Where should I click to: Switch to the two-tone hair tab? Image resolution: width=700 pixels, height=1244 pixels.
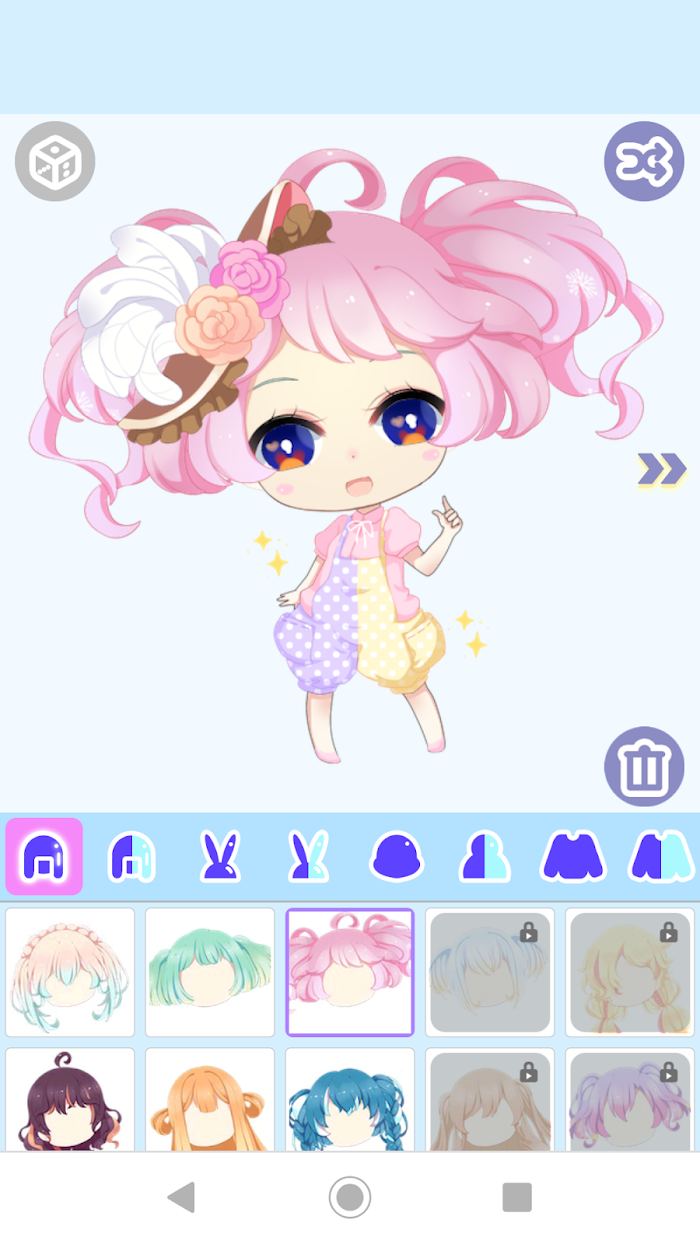[132, 856]
